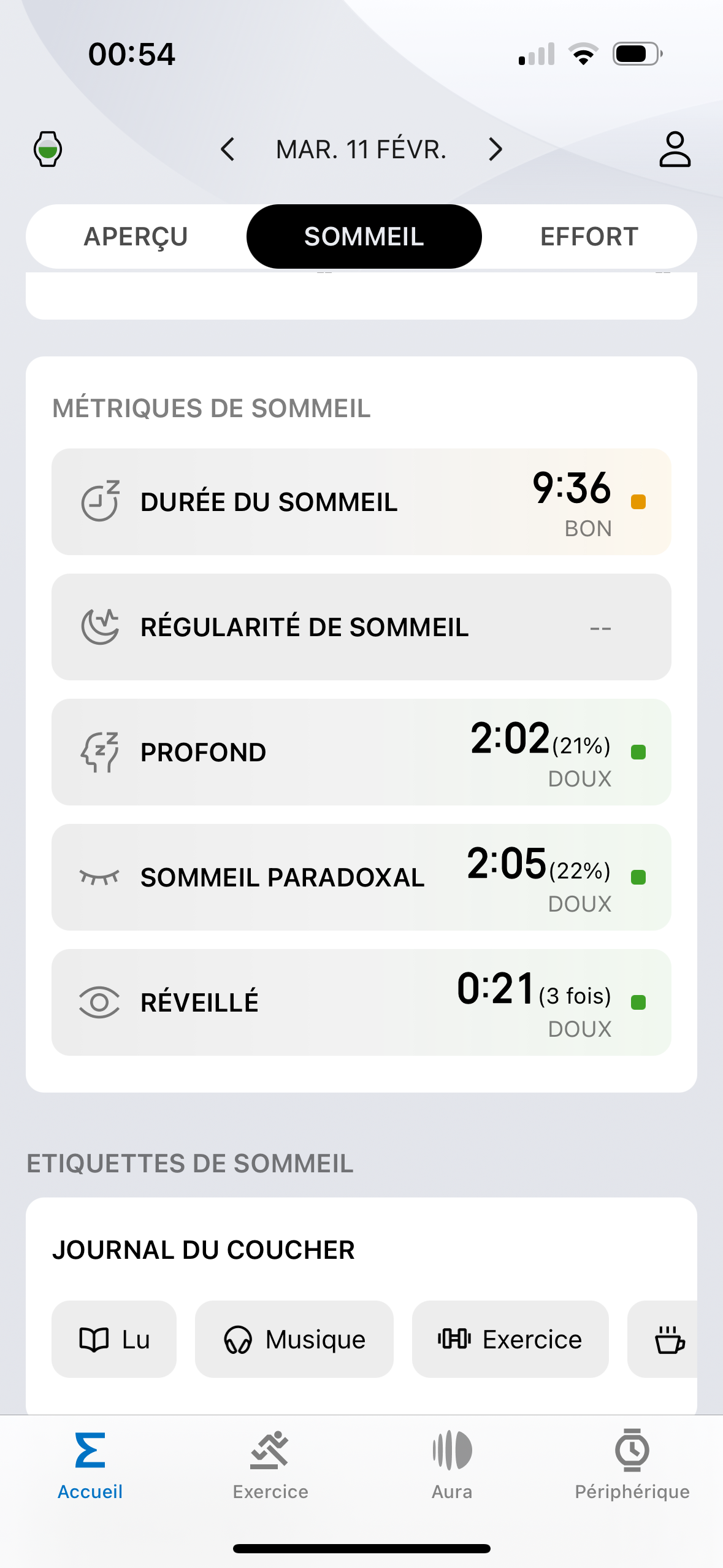Open RÉGULARITÉ DE SOMMEIL metric
This screenshot has width=723, height=1568.
pos(361,627)
